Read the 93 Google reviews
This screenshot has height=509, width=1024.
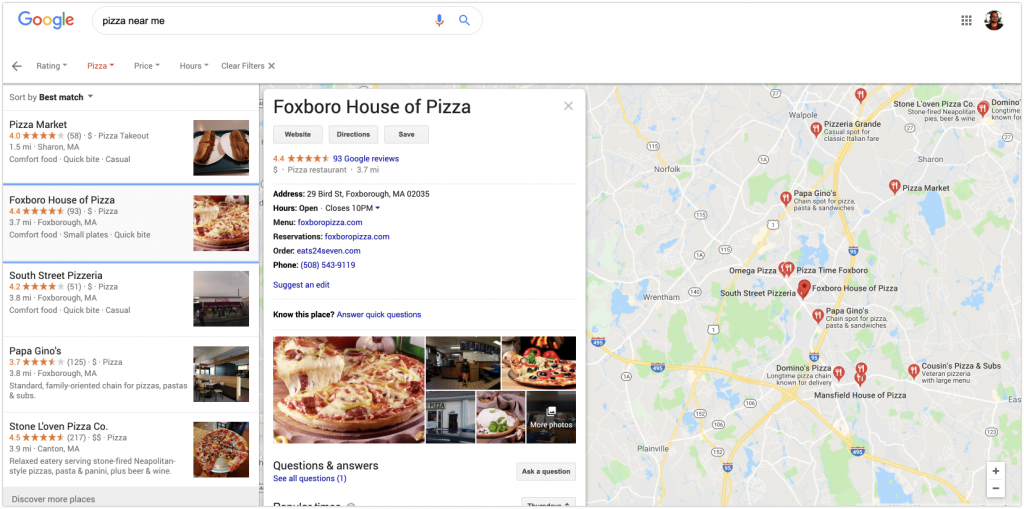(365, 158)
